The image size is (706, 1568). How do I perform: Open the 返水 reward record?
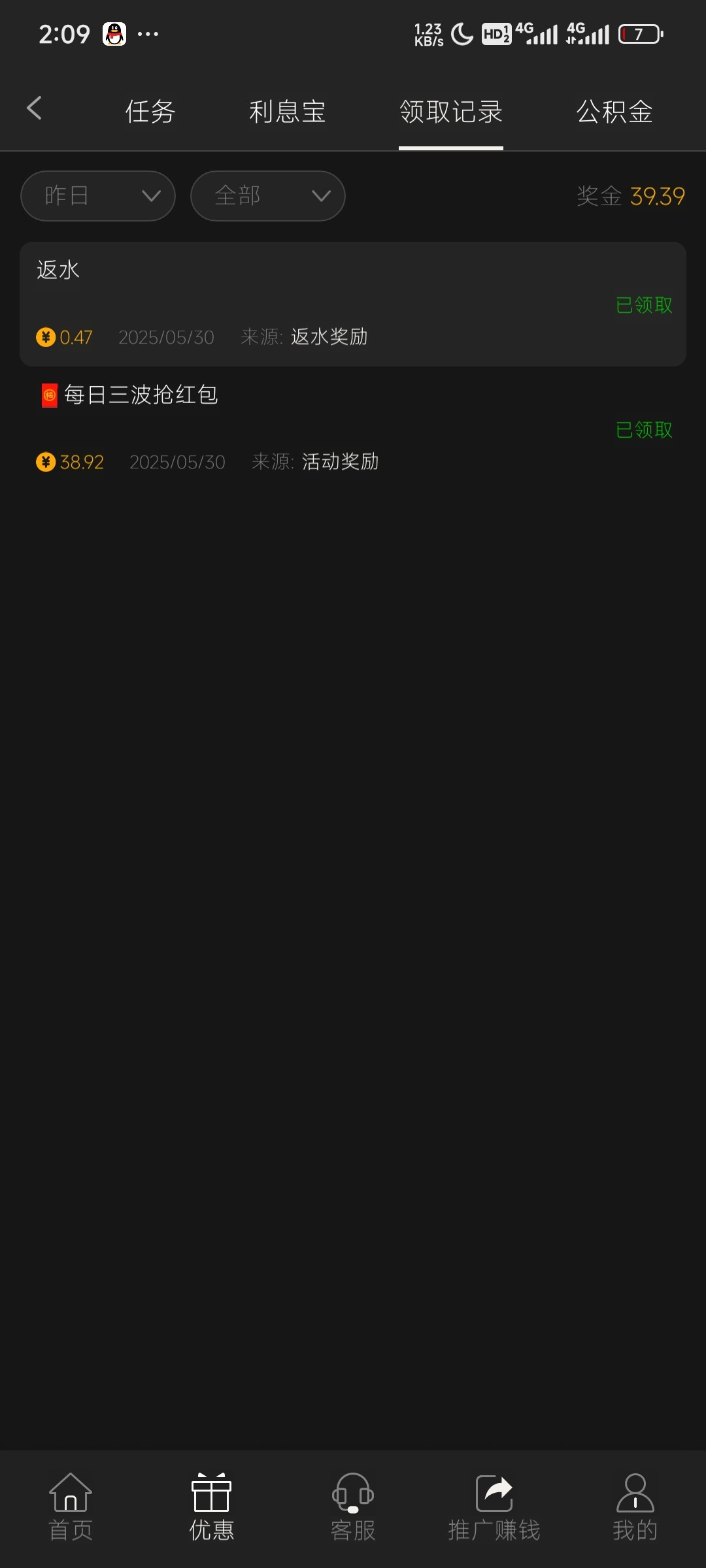353,304
